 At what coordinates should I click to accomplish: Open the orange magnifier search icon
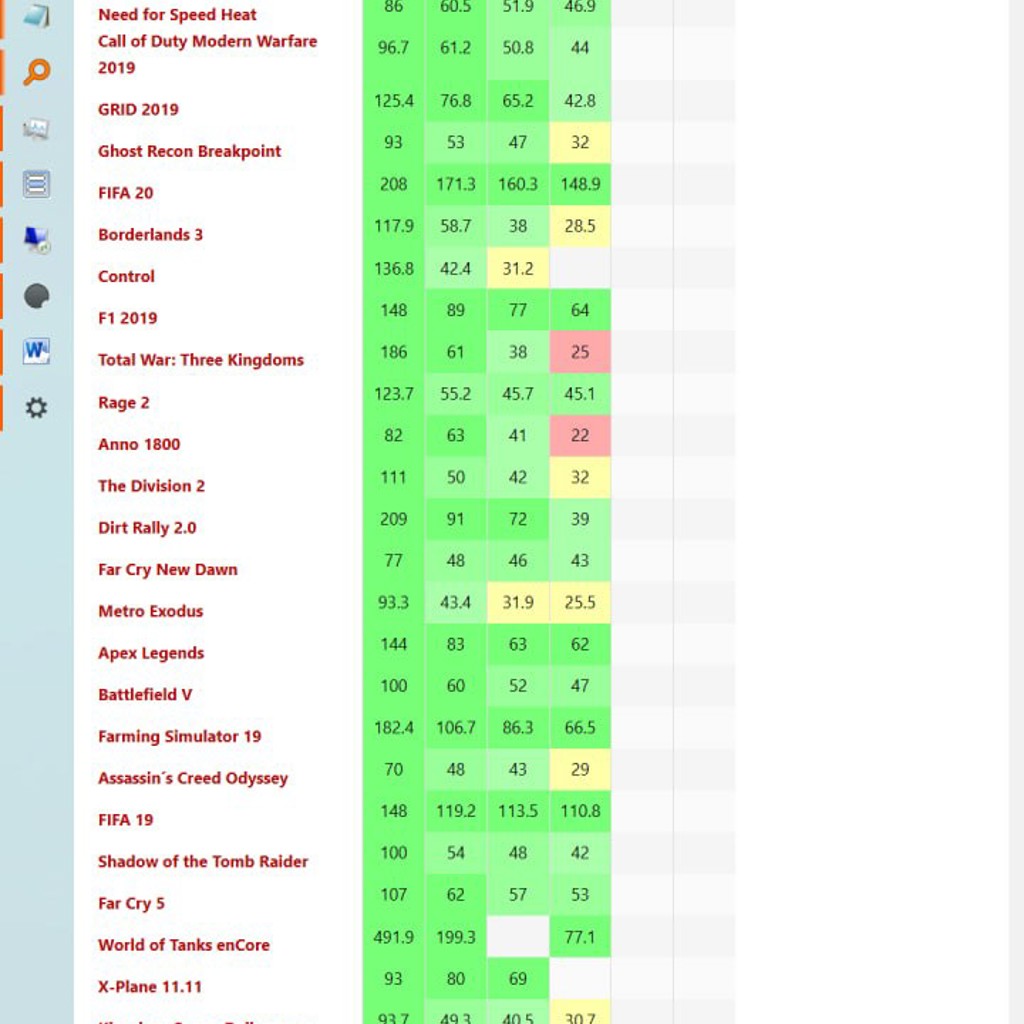(37, 72)
